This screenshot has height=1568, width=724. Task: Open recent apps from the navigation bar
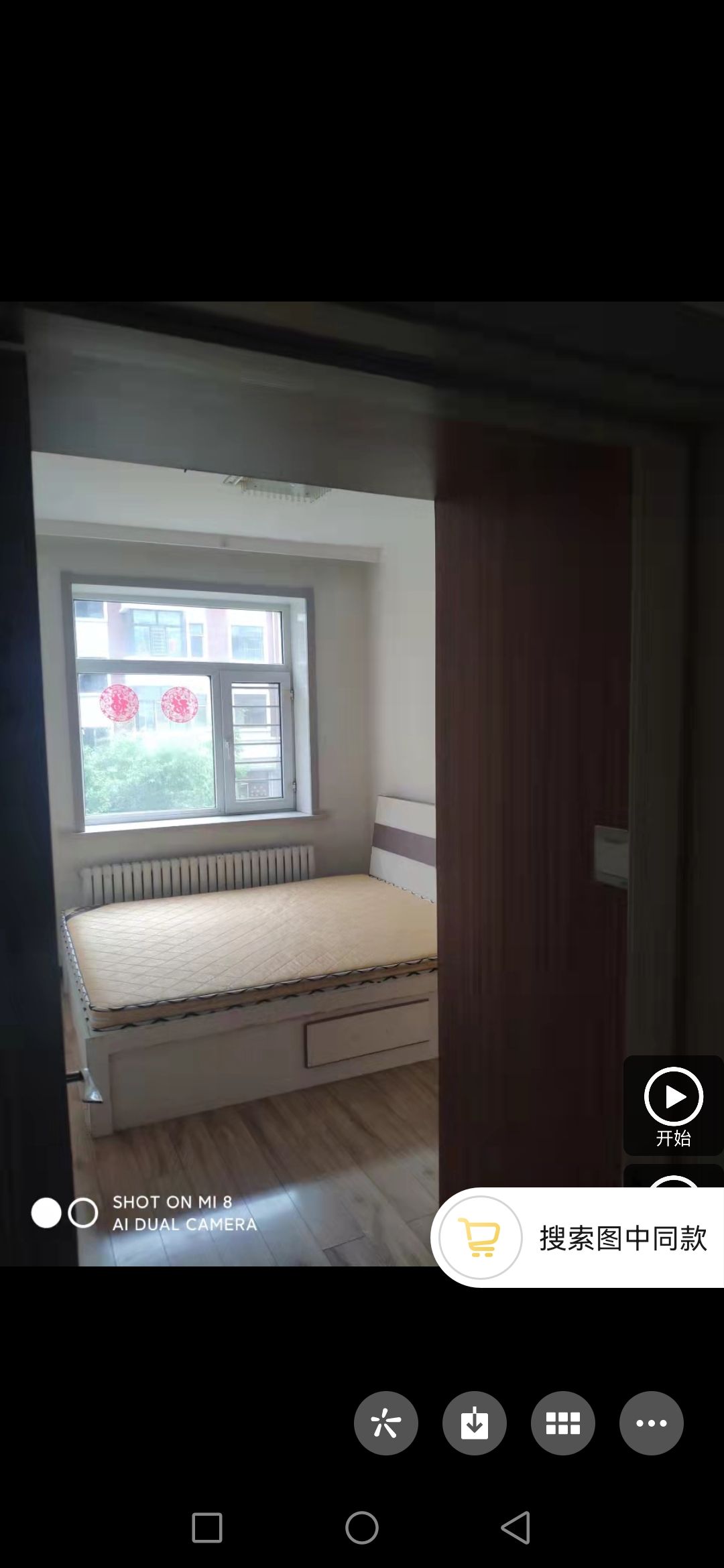click(207, 1528)
